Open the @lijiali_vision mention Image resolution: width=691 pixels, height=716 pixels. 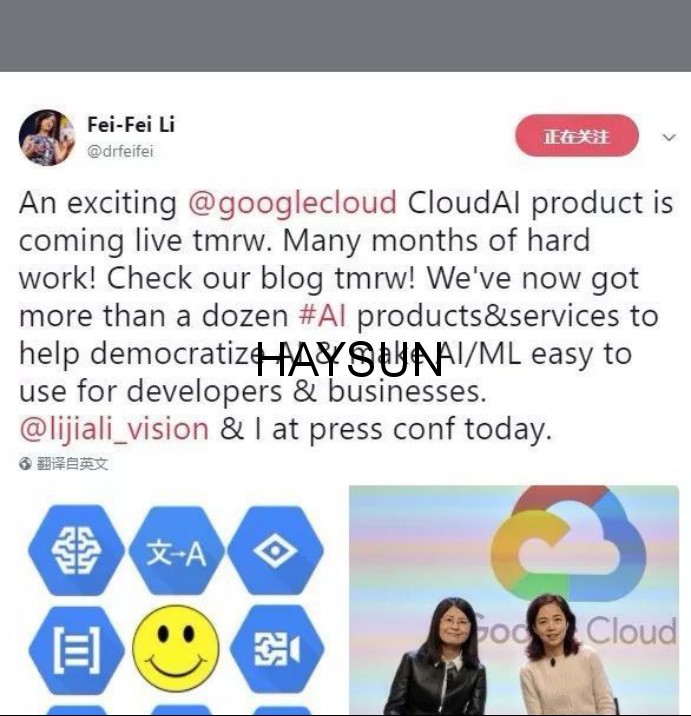point(114,430)
